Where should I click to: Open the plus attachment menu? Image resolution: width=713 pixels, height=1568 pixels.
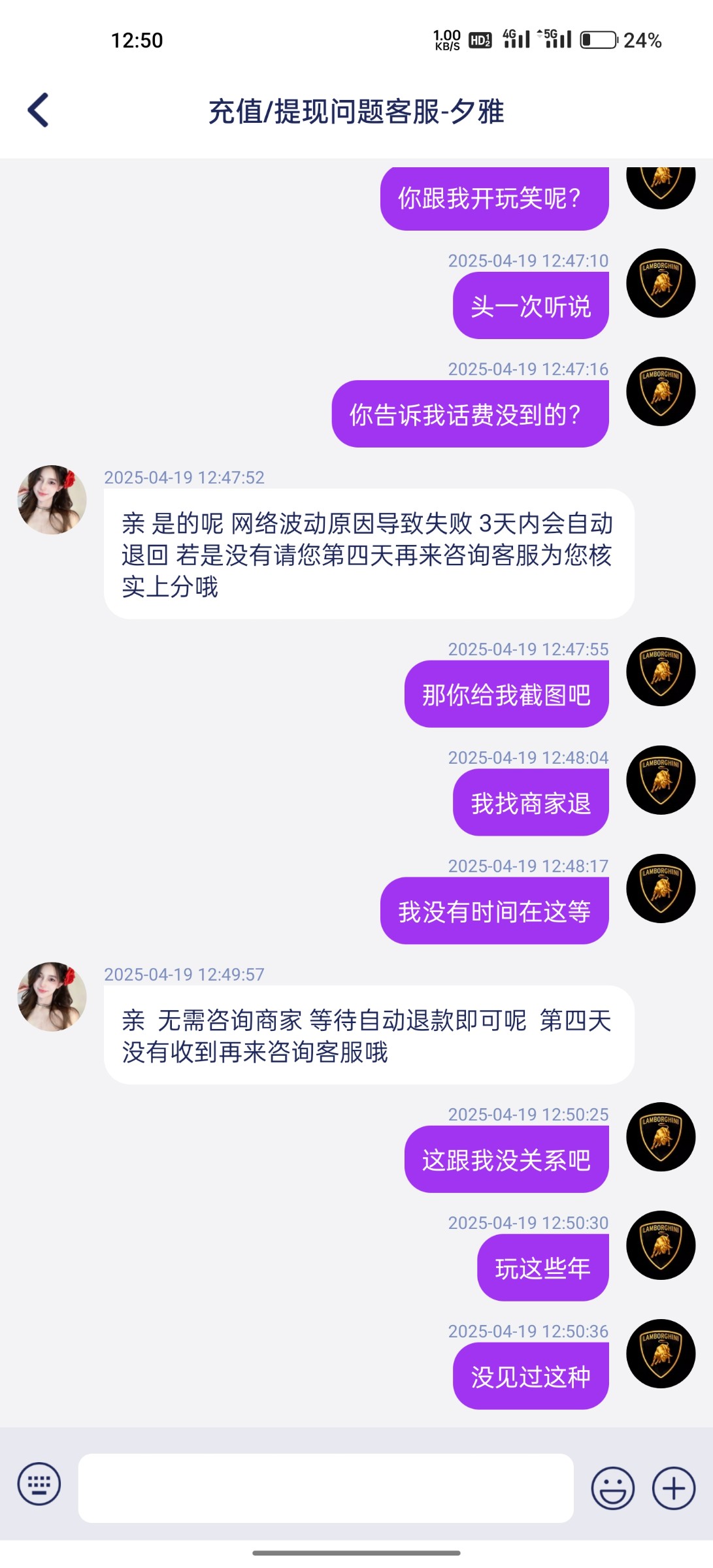point(673,1488)
